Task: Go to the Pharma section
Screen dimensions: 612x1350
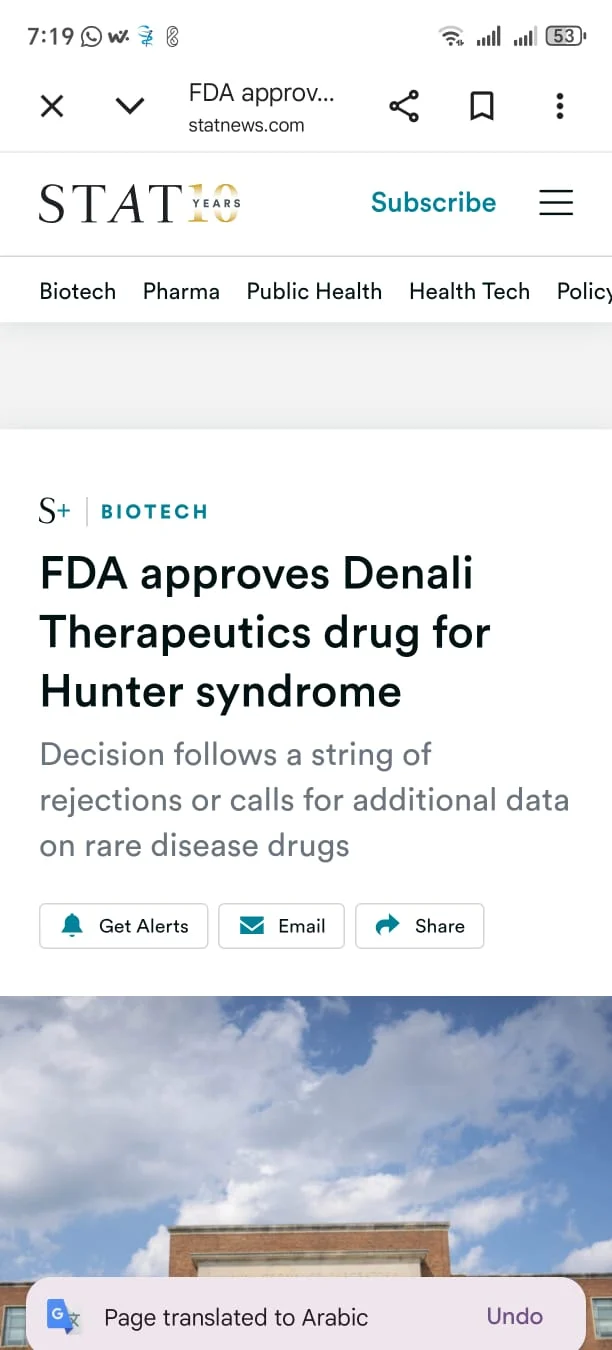Action: [181, 292]
